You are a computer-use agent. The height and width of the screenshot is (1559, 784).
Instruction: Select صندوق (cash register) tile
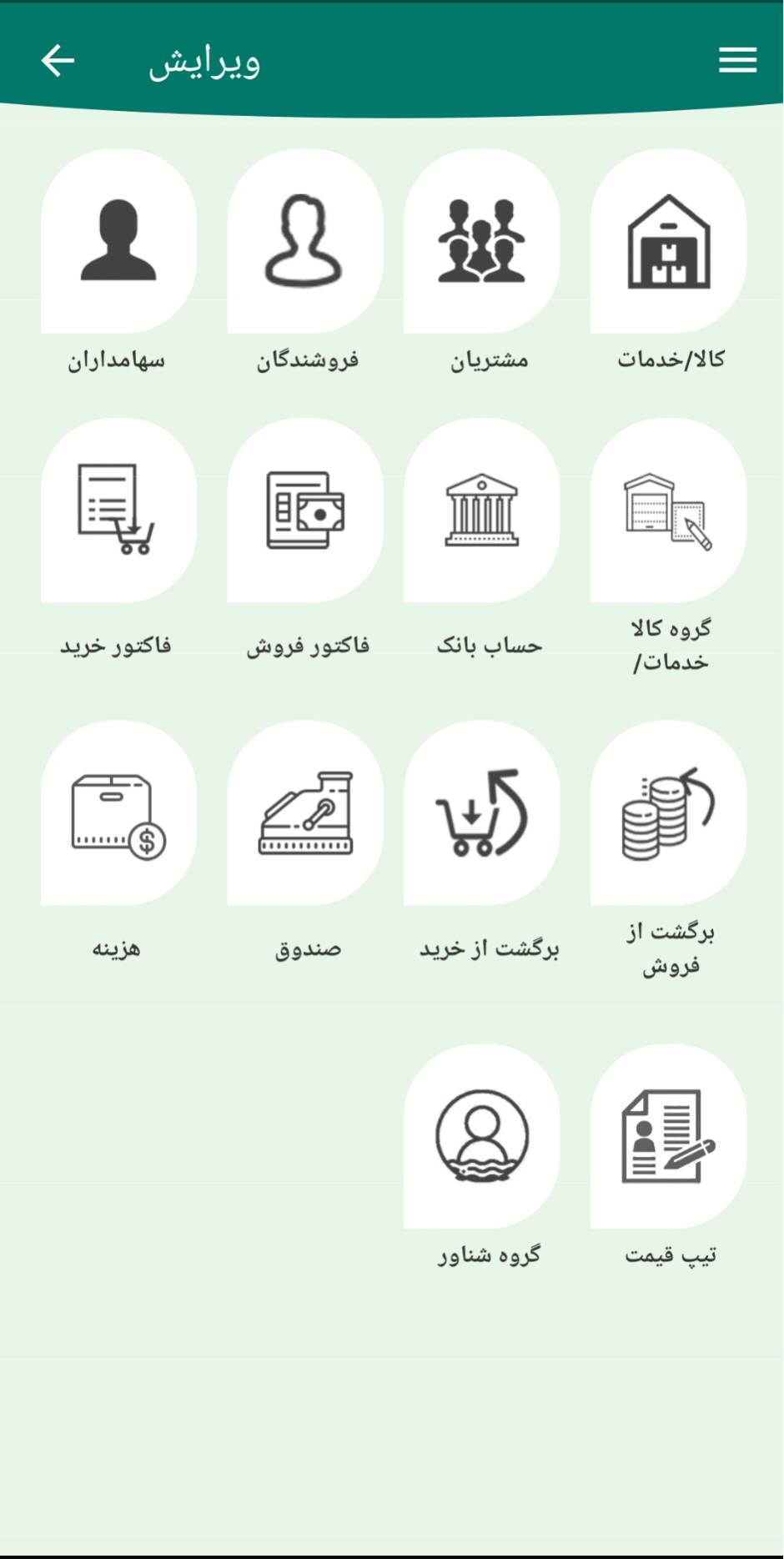pyautogui.click(x=304, y=814)
